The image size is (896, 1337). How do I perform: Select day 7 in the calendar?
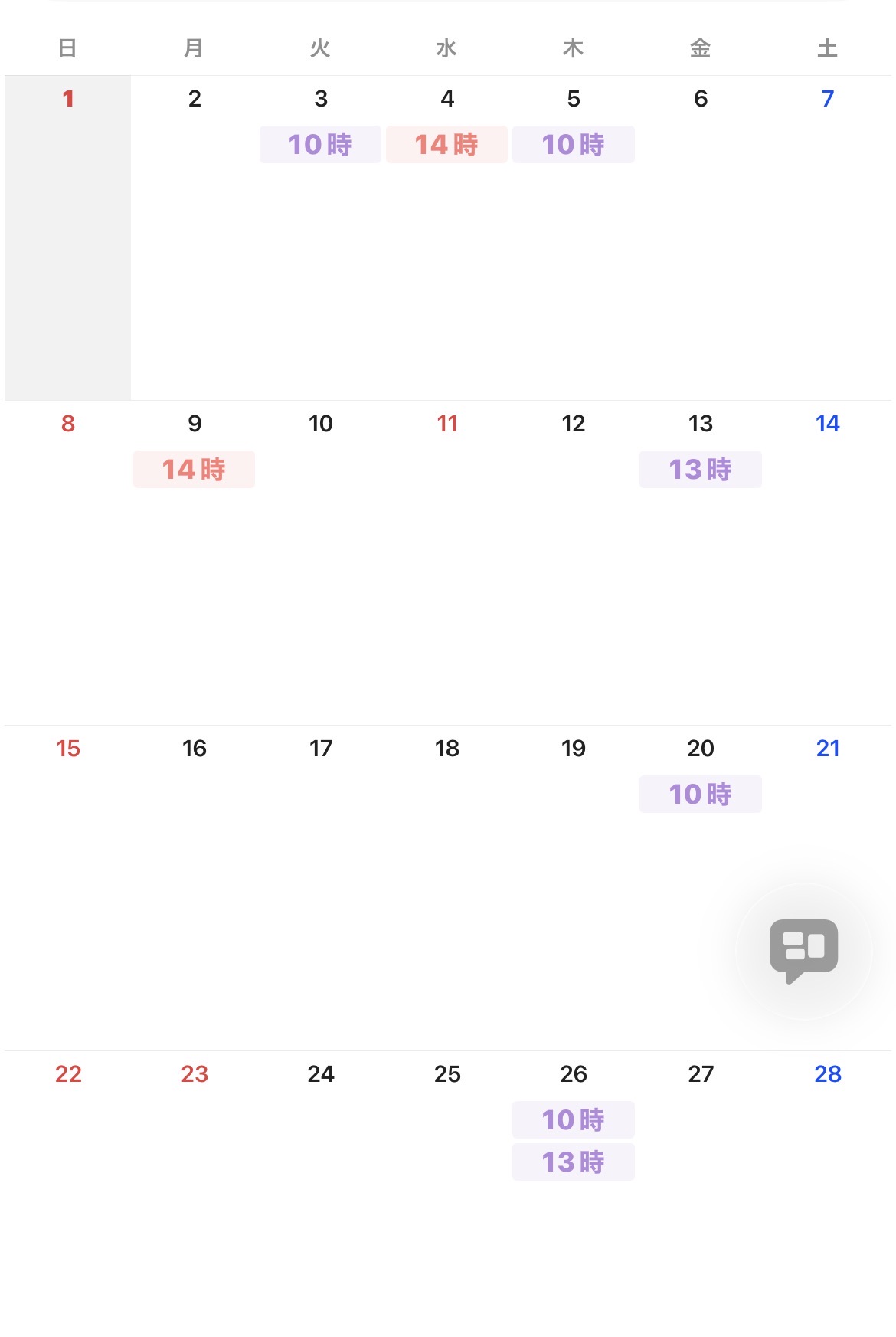tap(827, 99)
